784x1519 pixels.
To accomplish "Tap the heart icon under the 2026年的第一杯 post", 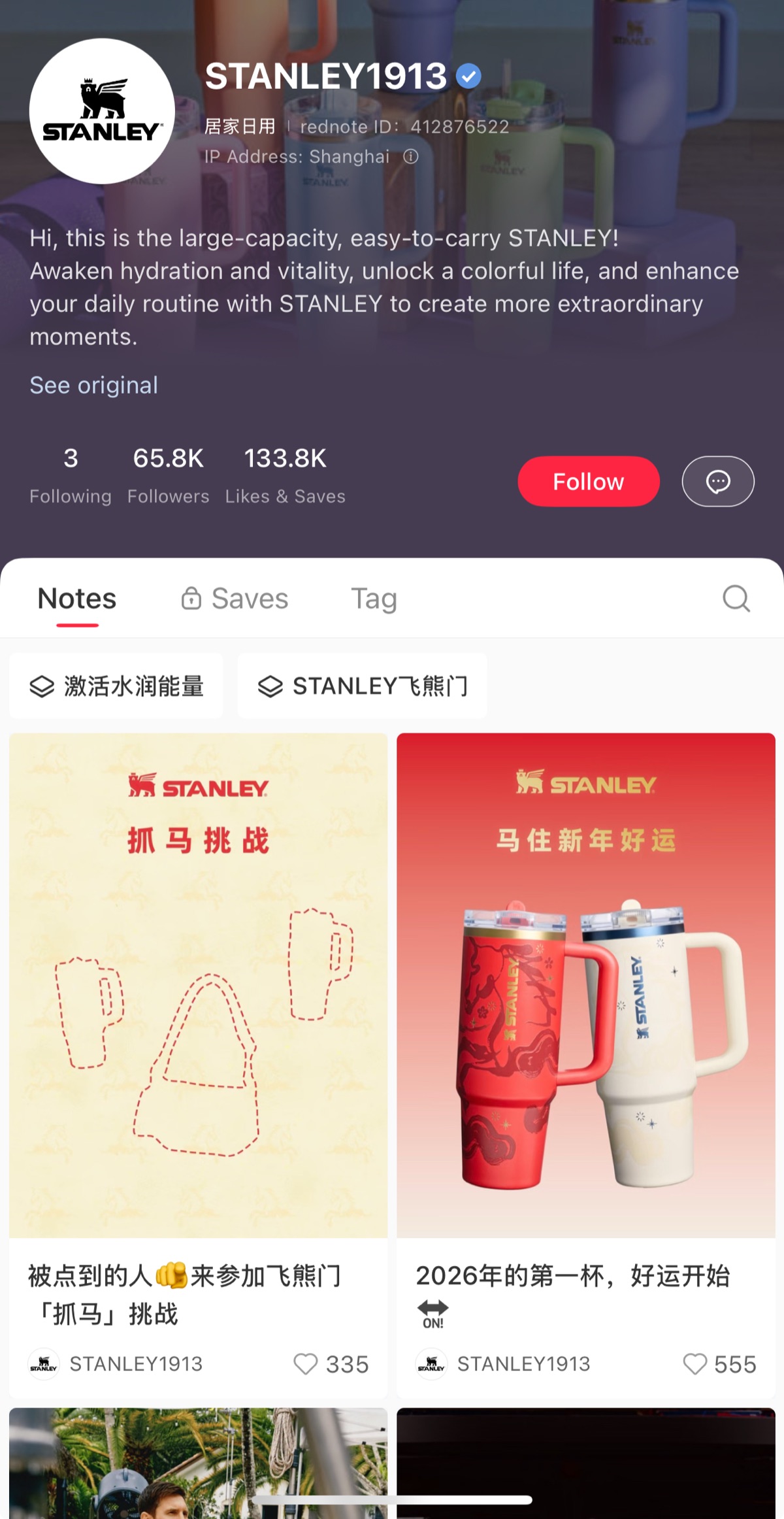I will click(693, 1364).
